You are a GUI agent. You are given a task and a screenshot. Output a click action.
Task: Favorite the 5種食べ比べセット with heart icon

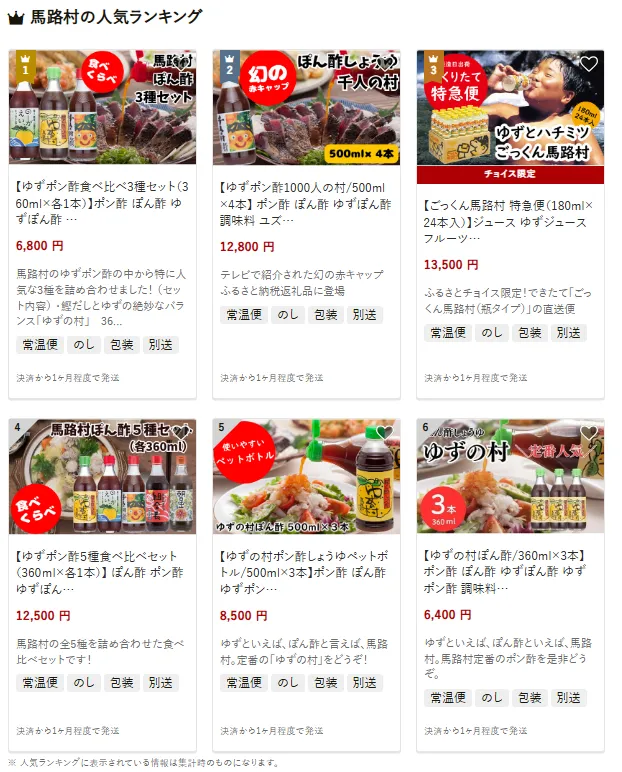click(181, 434)
